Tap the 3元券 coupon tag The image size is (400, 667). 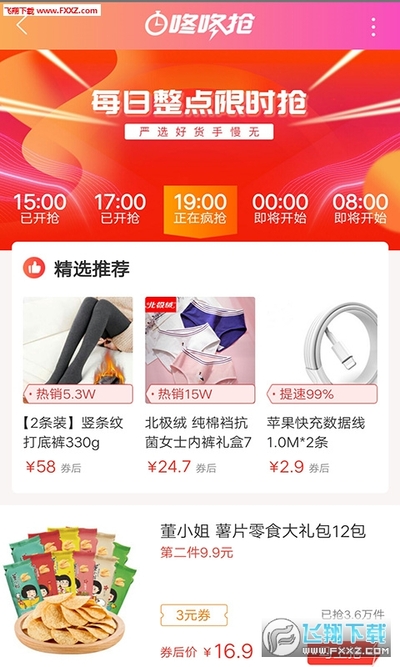tap(194, 615)
